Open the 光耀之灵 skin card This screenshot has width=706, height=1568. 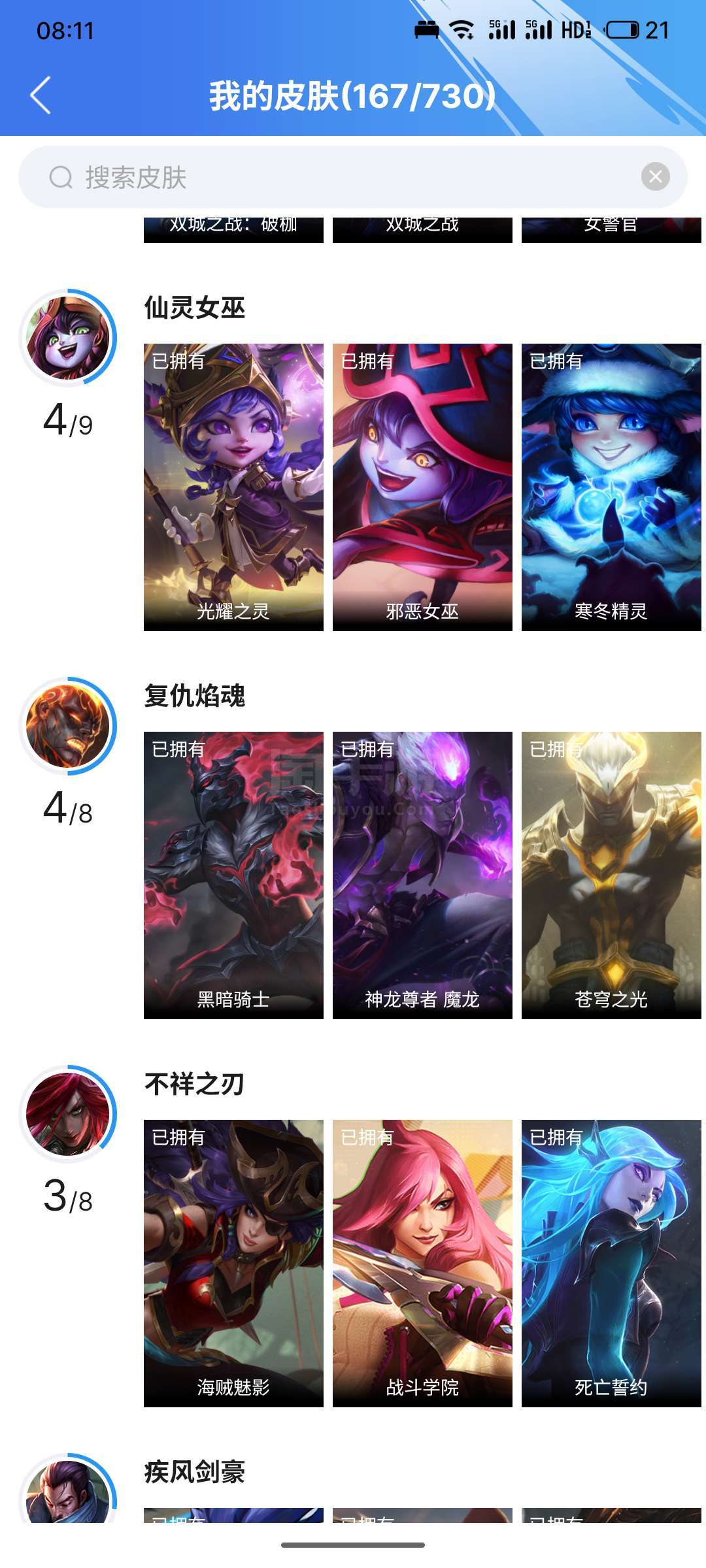point(233,487)
